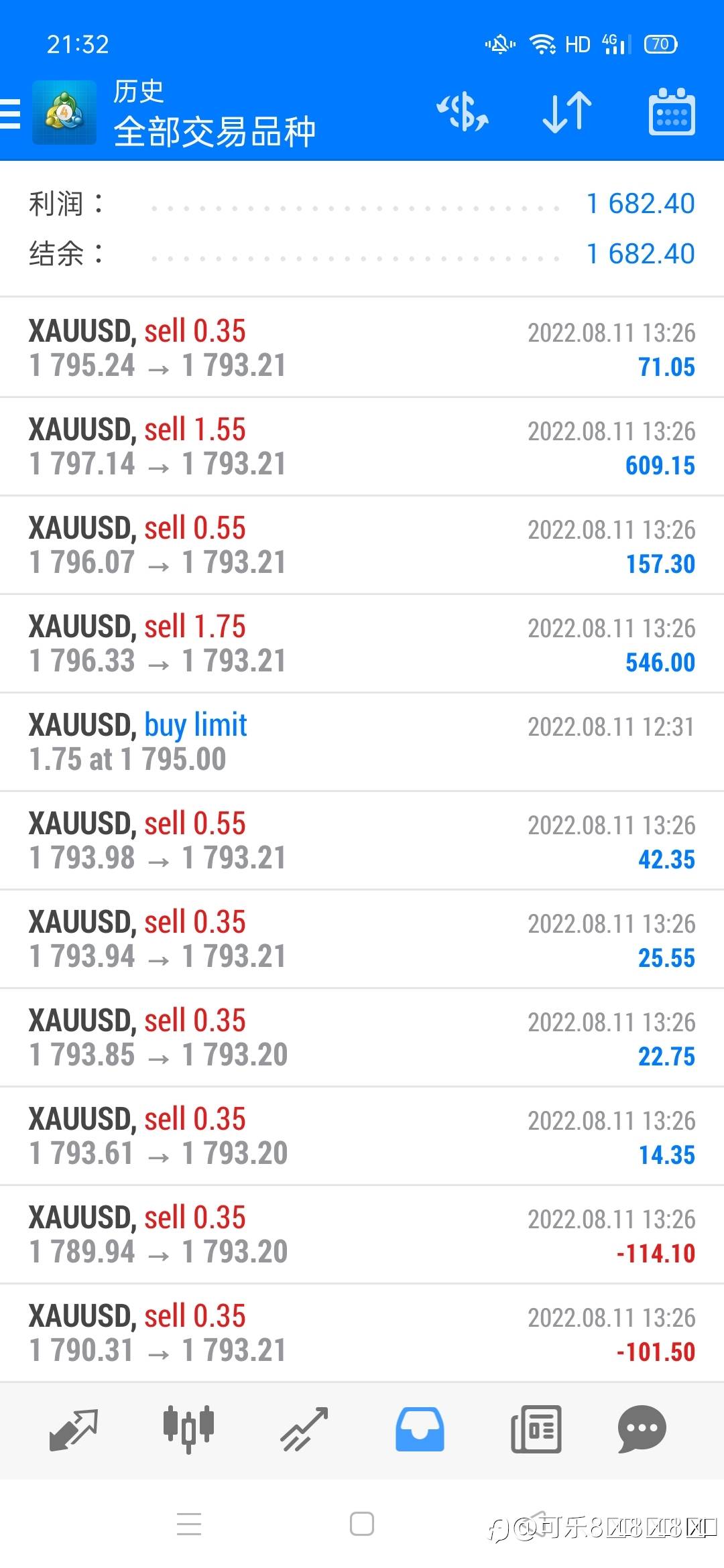Open the trade with loss -101.50

click(x=362, y=1333)
